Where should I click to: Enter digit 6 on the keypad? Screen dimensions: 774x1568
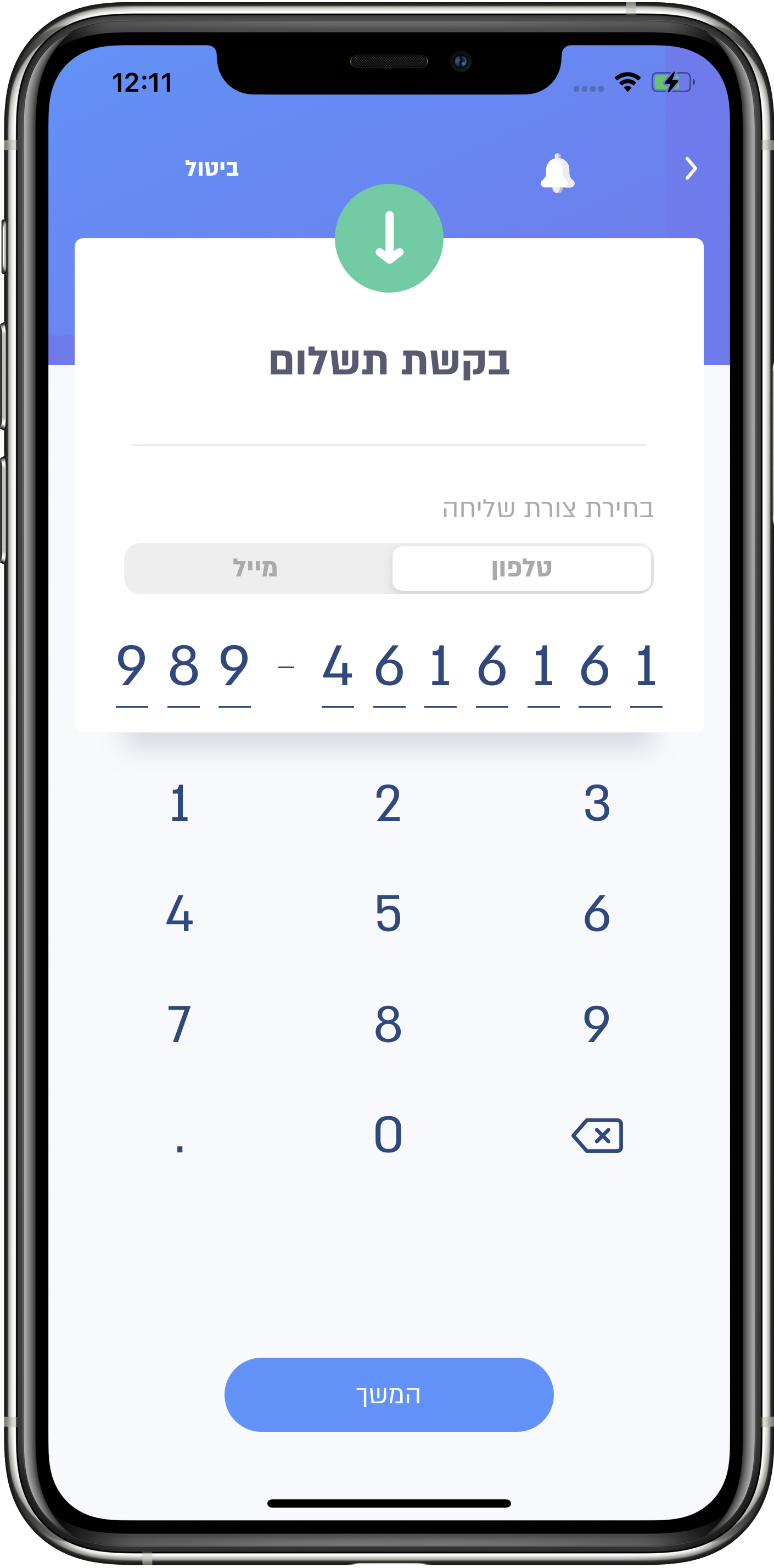(597, 914)
